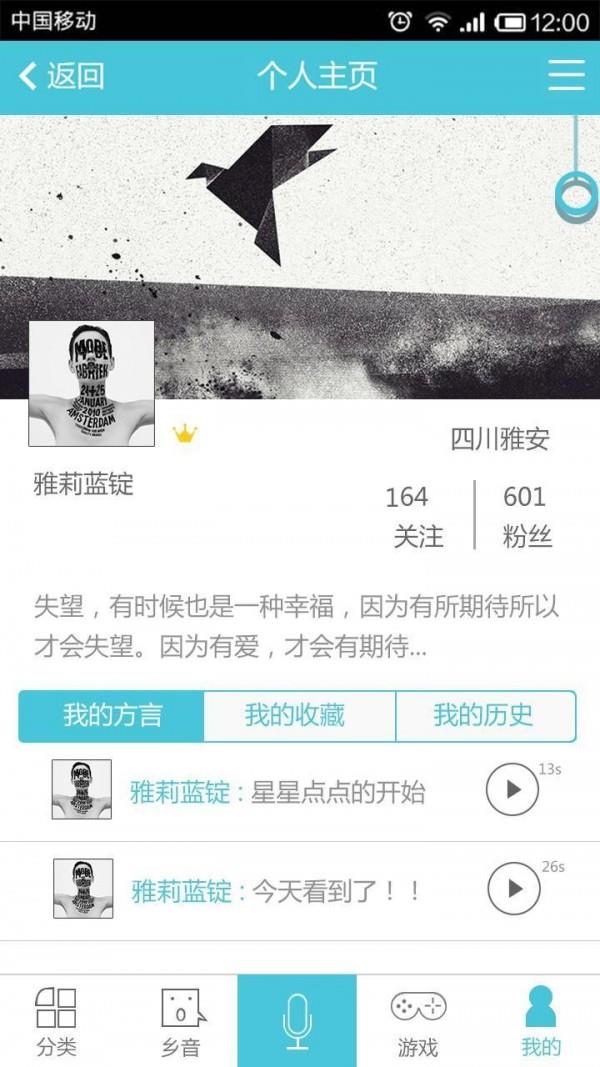Play the 今天看到了 recording
The width and height of the screenshot is (600, 1067).
click(514, 888)
